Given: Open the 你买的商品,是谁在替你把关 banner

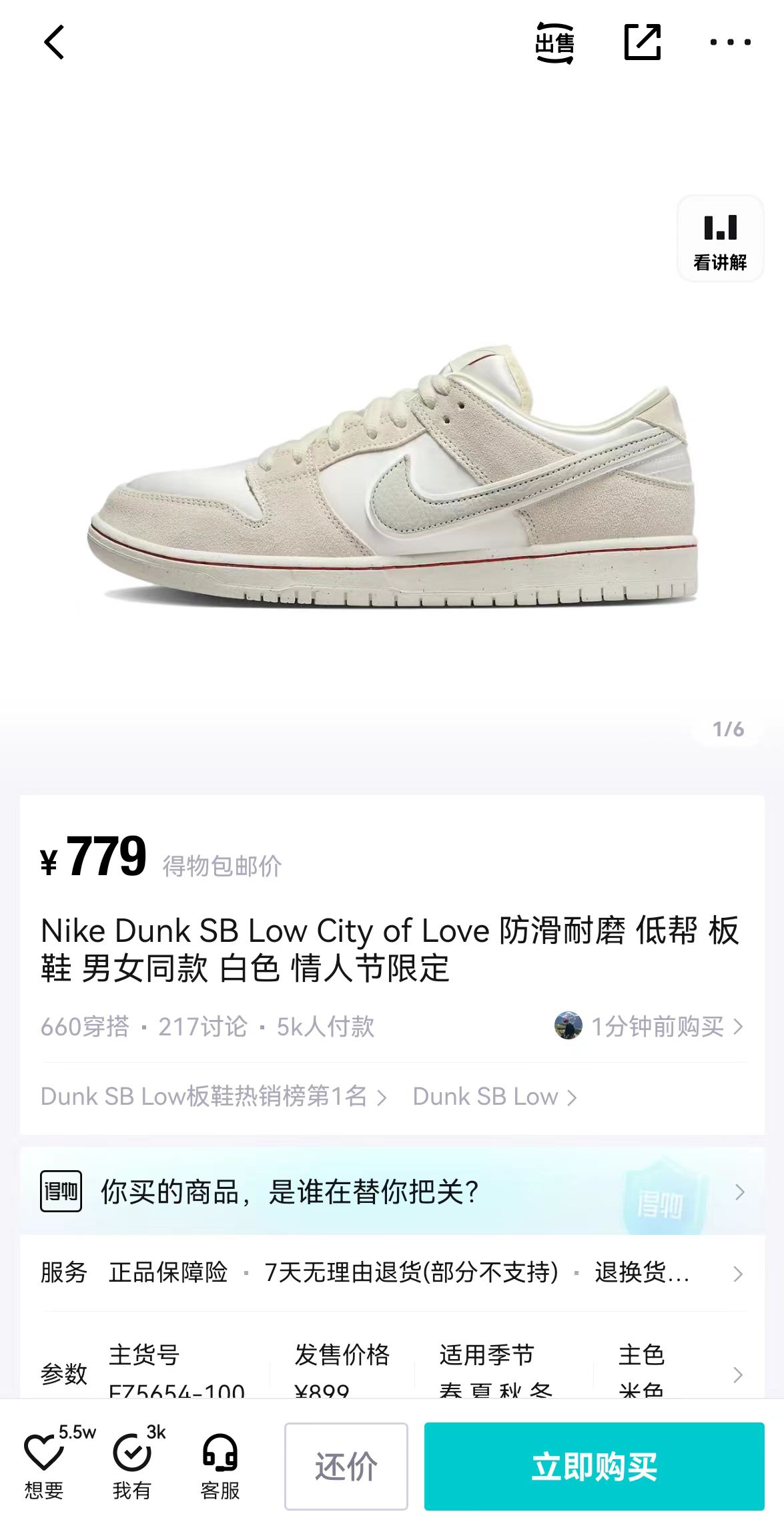Looking at the screenshot, I should (x=392, y=1192).
